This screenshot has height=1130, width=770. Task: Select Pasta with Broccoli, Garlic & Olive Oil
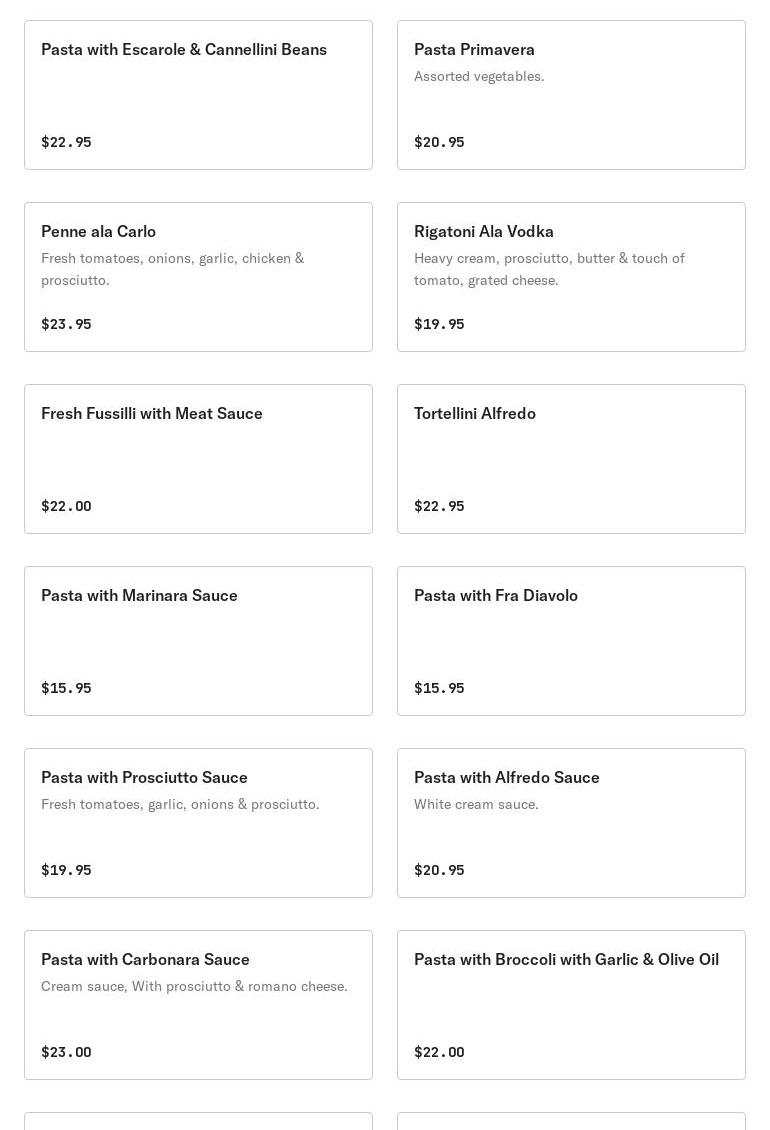click(x=571, y=1005)
